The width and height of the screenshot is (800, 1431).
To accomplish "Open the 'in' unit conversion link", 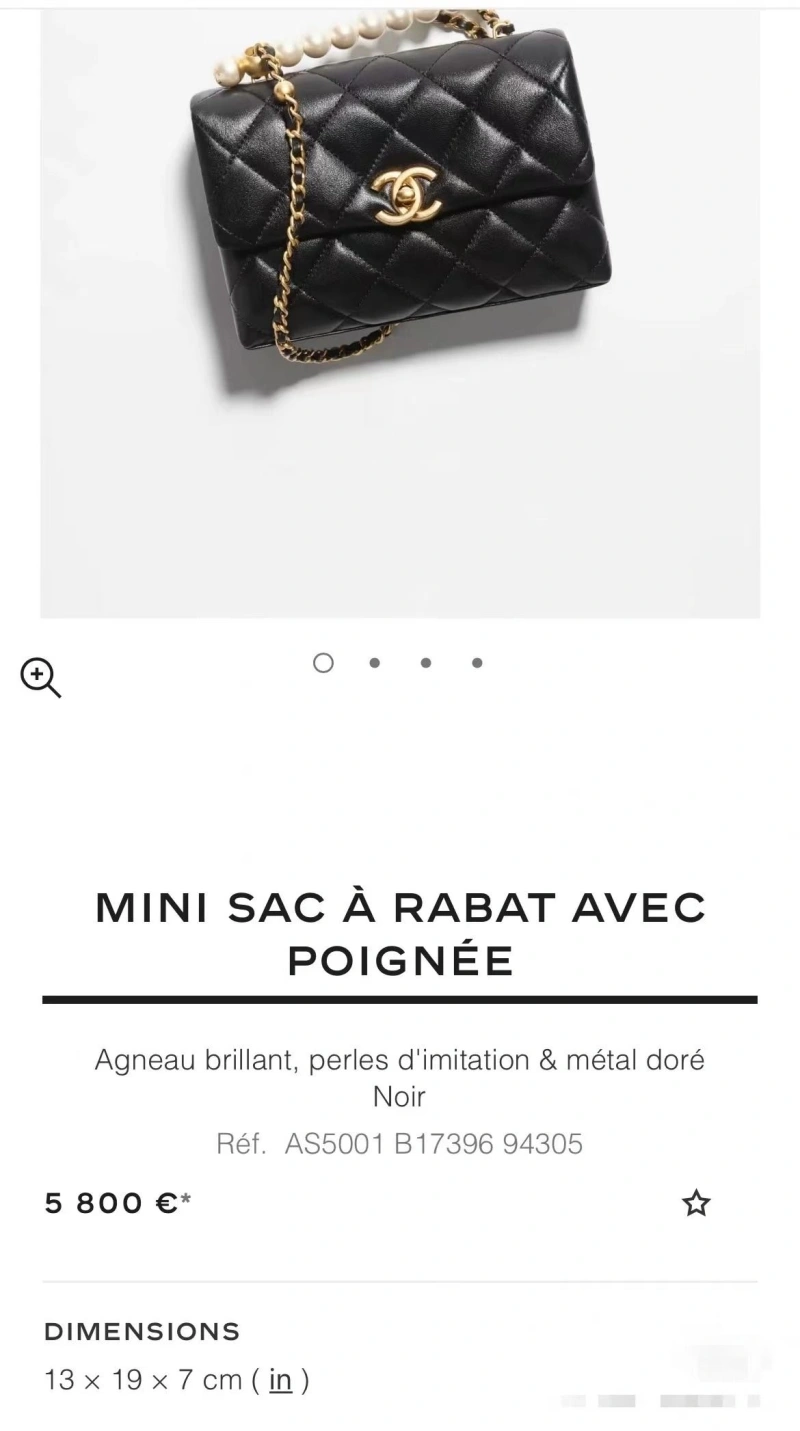I will tap(279, 1380).
